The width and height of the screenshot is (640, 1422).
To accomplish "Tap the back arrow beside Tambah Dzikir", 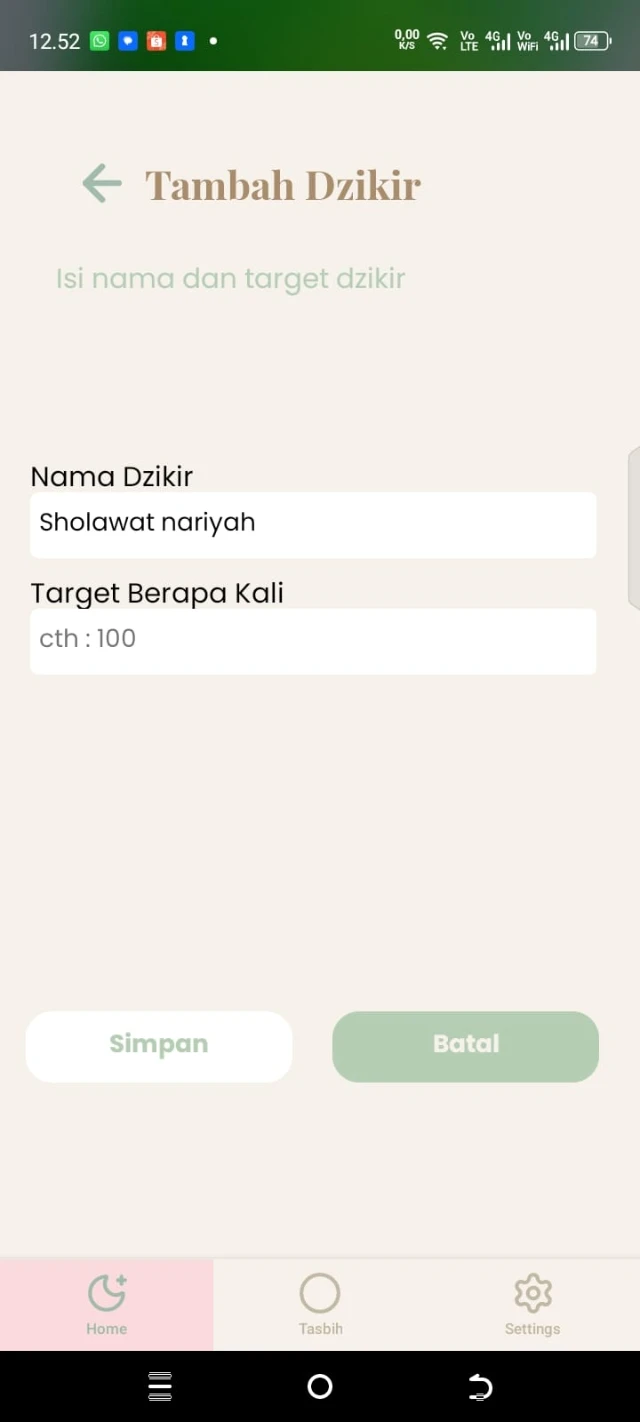I will click(x=102, y=184).
